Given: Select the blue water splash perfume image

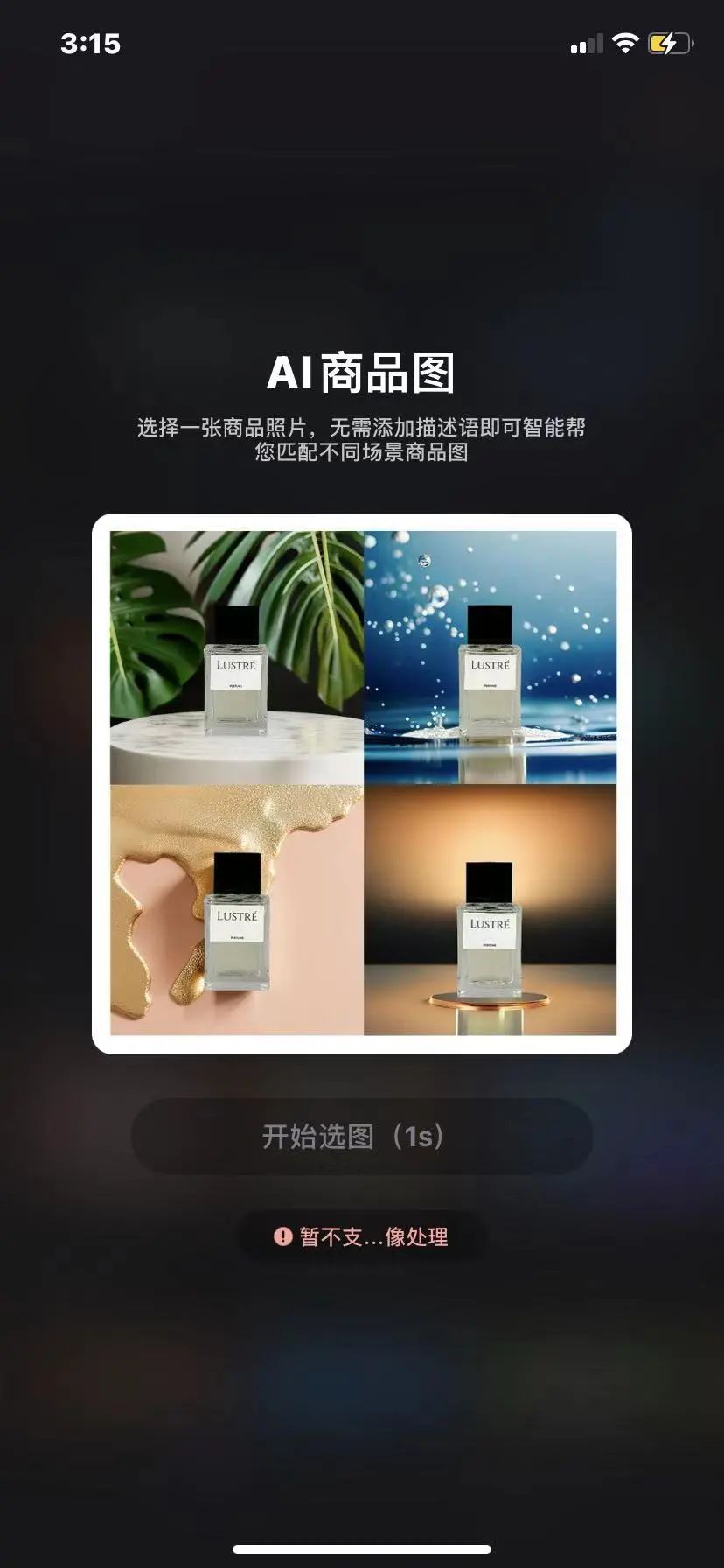Looking at the screenshot, I should 490,656.
